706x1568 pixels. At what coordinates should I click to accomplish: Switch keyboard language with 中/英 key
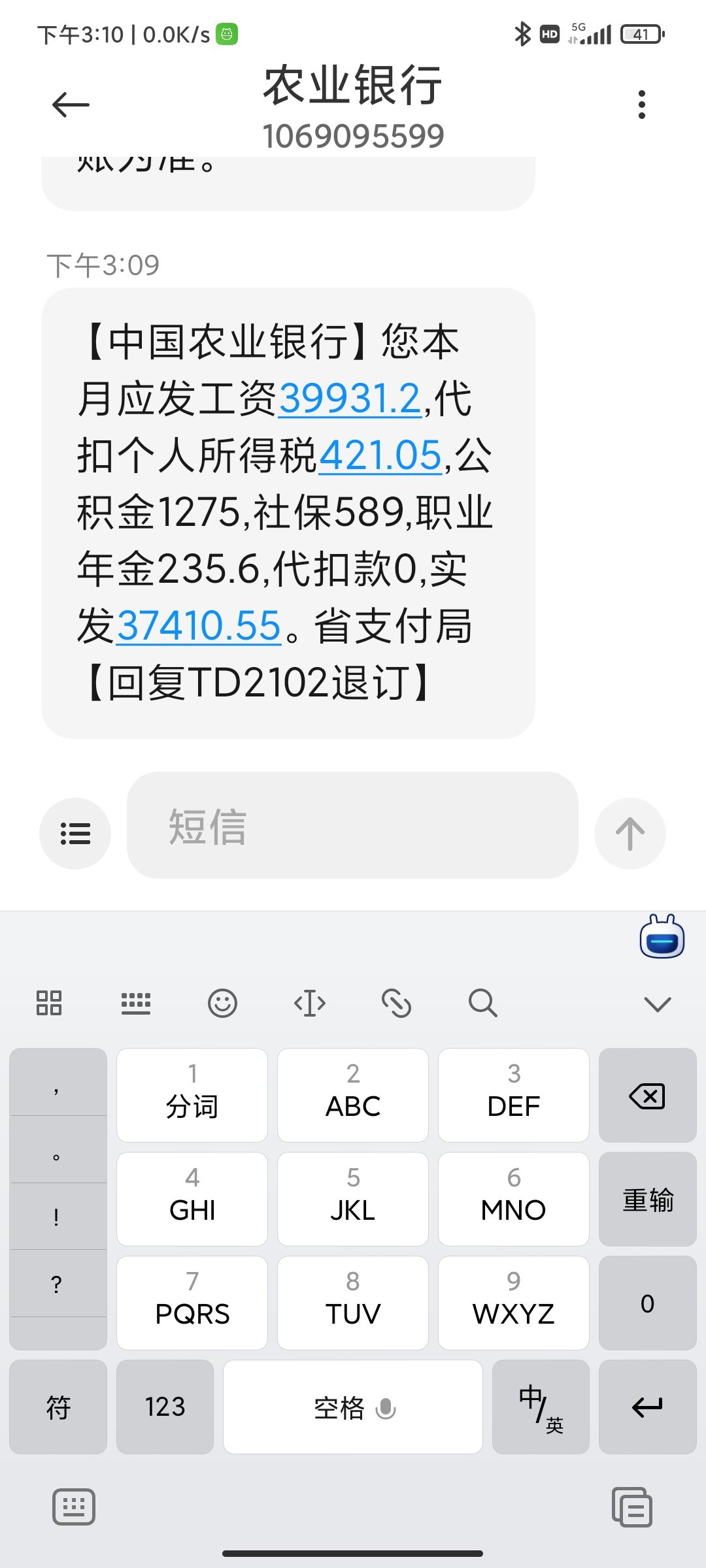coord(541,1407)
